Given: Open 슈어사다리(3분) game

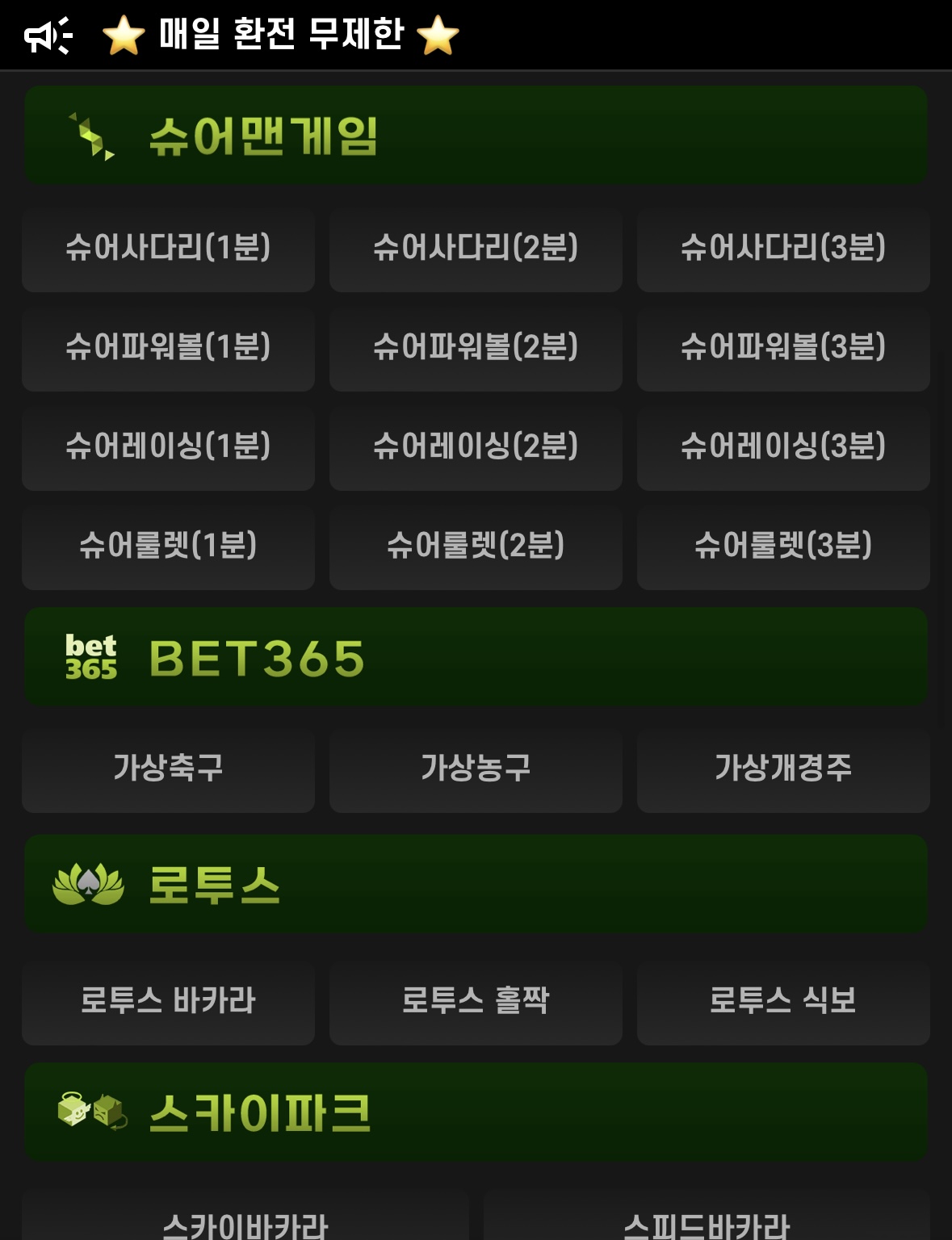Looking at the screenshot, I should (x=783, y=248).
